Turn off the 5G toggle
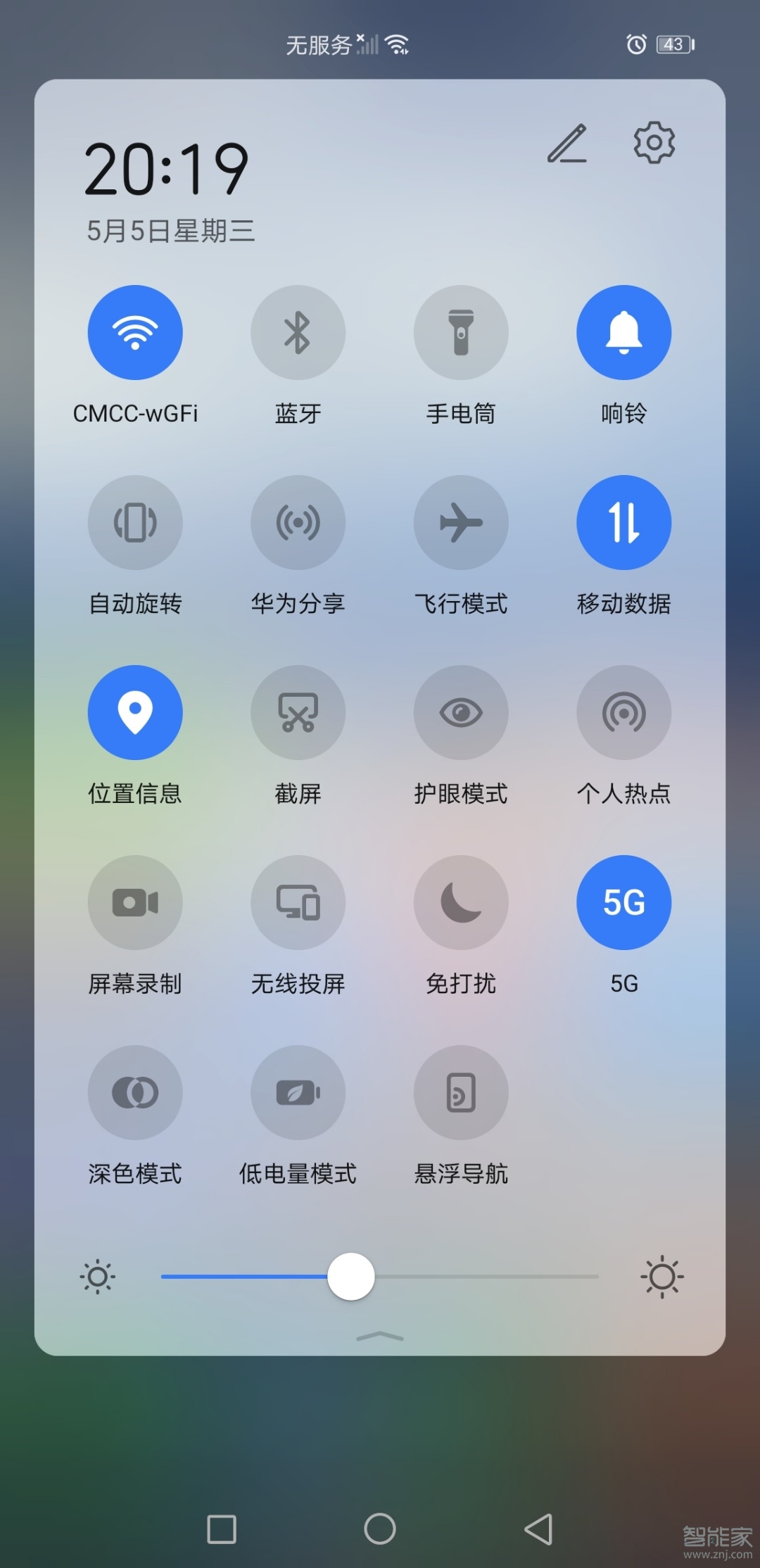This screenshot has width=760, height=1568. [623, 902]
